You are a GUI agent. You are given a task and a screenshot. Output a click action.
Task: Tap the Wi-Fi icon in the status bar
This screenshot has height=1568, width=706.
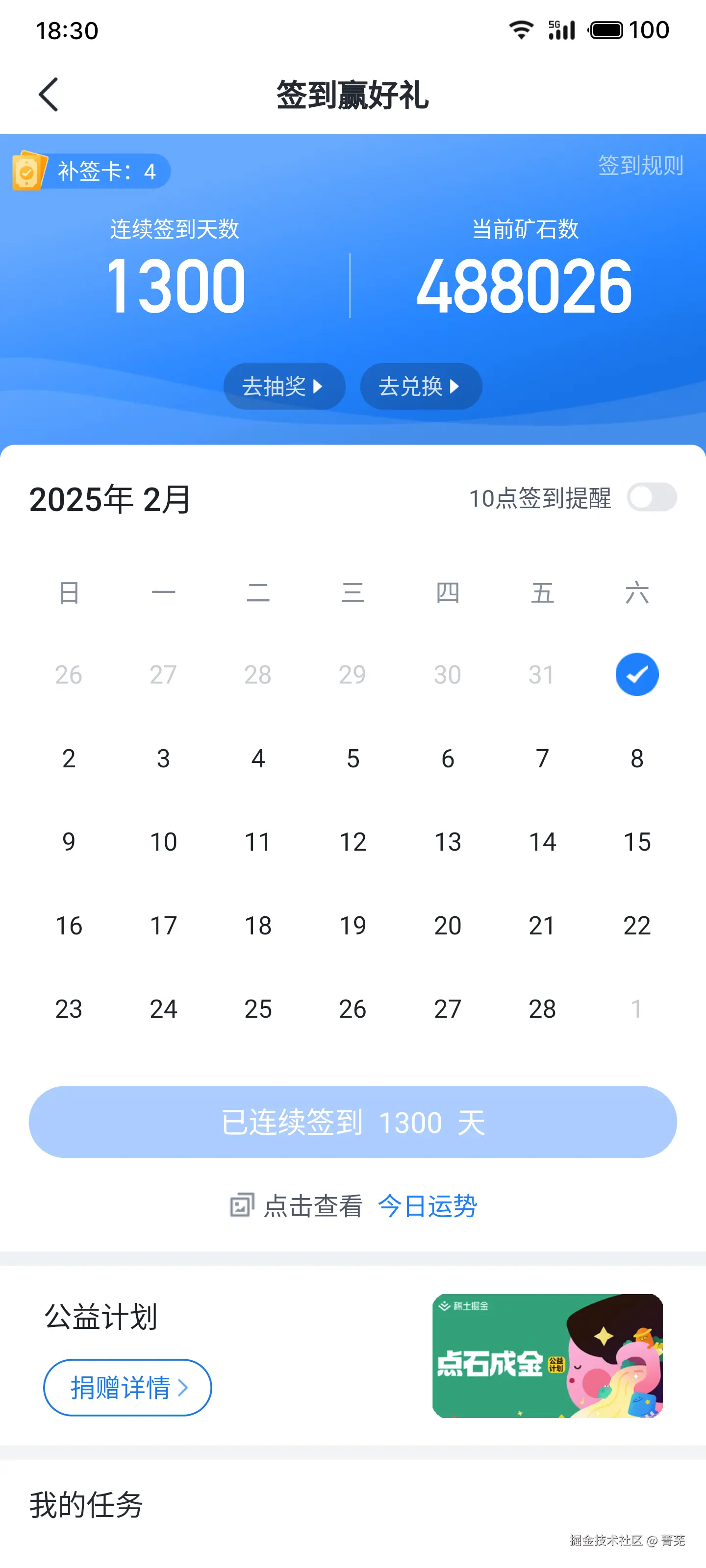[521, 29]
